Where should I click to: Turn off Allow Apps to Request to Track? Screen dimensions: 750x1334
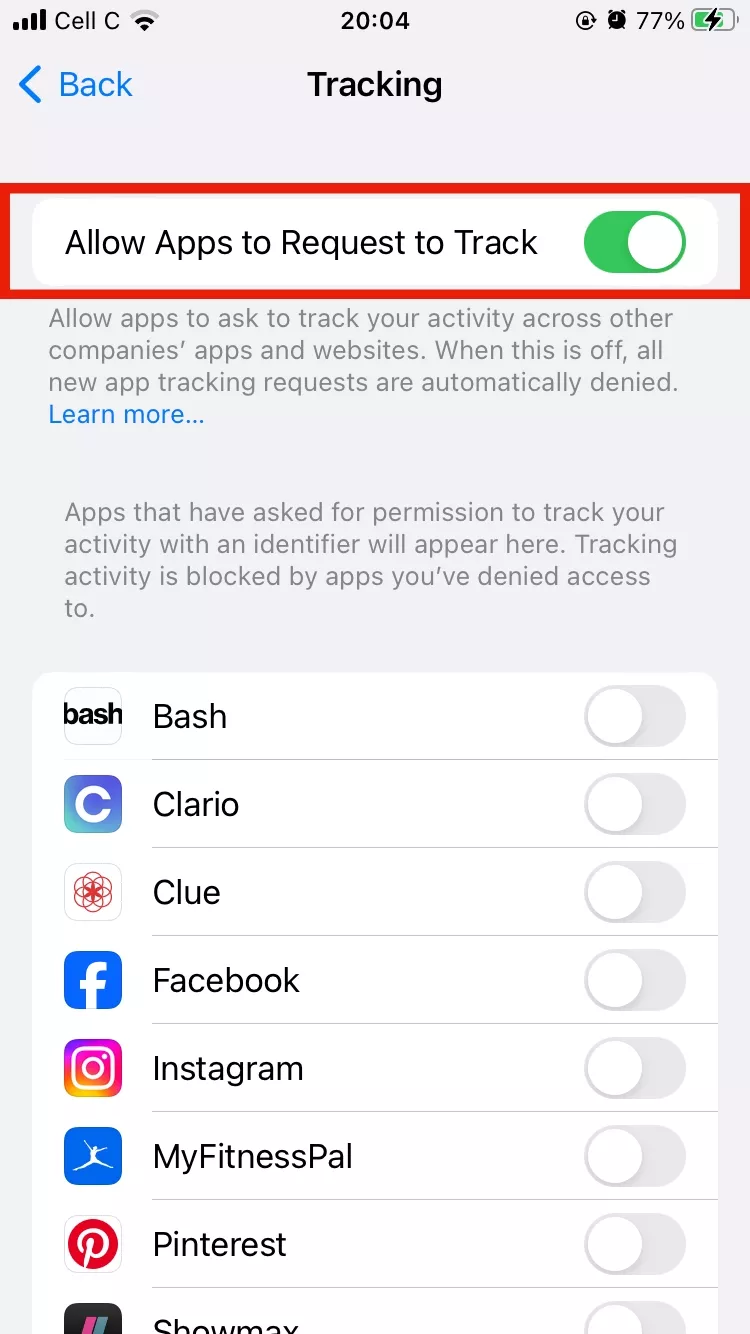634,242
